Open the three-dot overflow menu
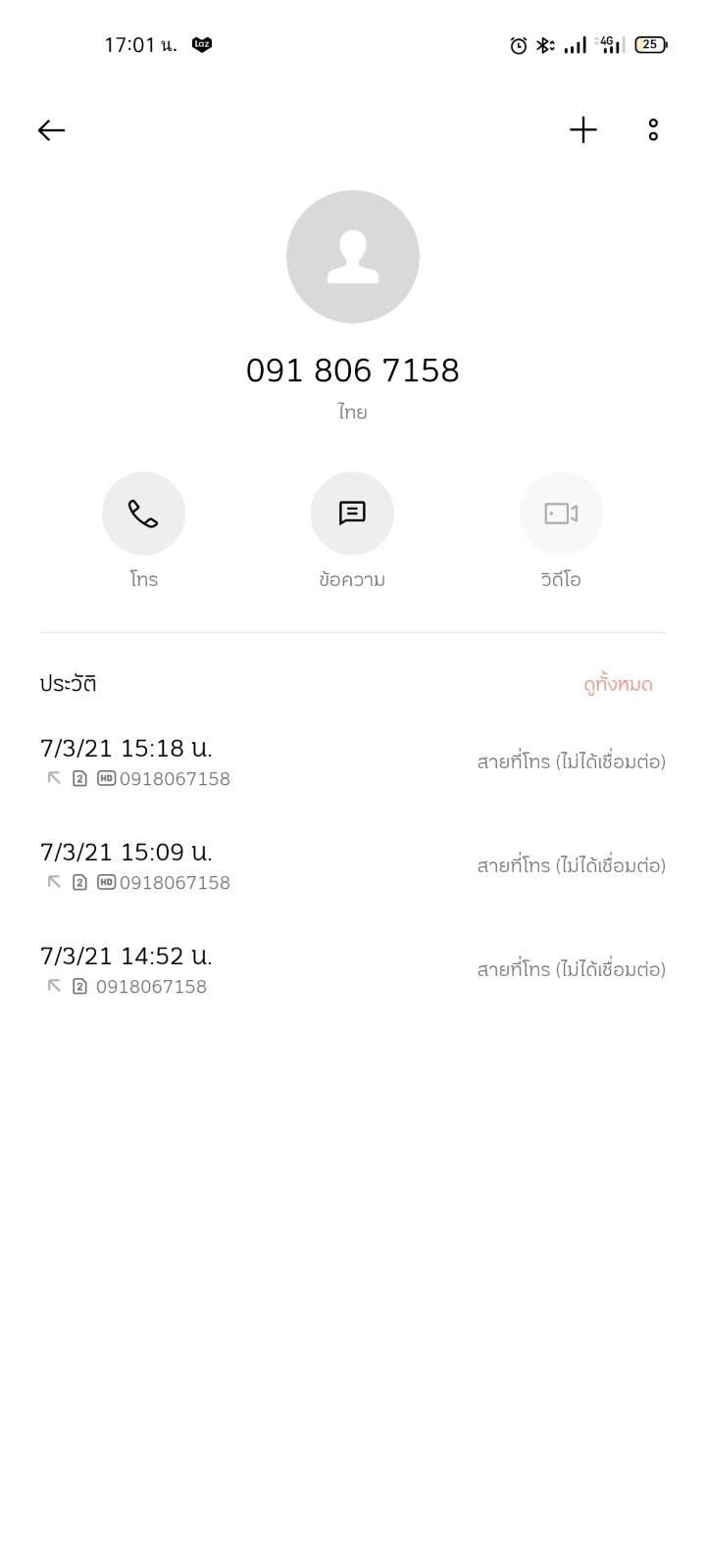Image resolution: width=706 pixels, height=1568 pixels. pyautogui.click(x=653, y=130)
